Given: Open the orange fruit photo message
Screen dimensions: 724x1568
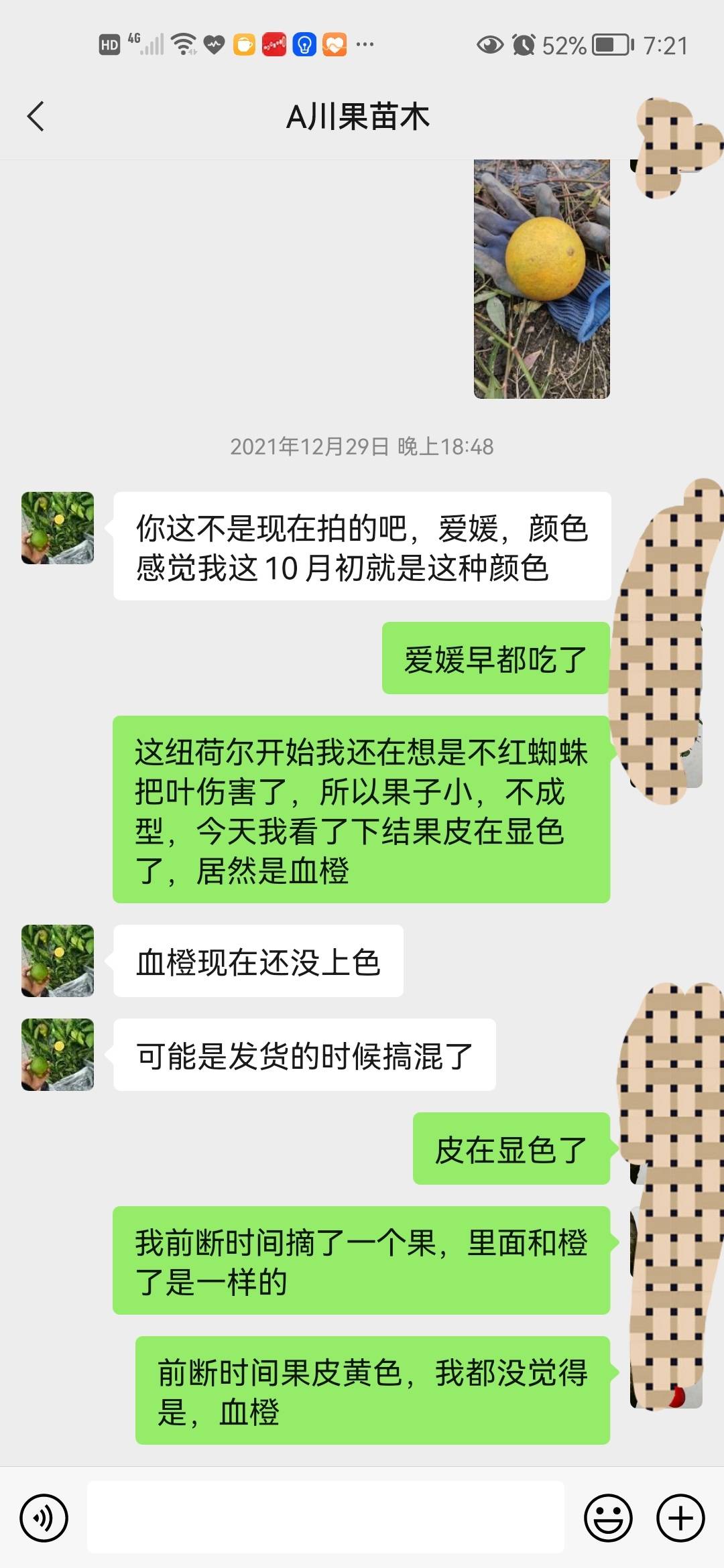Looking at the screenshot, I should [x=542, y=279].
